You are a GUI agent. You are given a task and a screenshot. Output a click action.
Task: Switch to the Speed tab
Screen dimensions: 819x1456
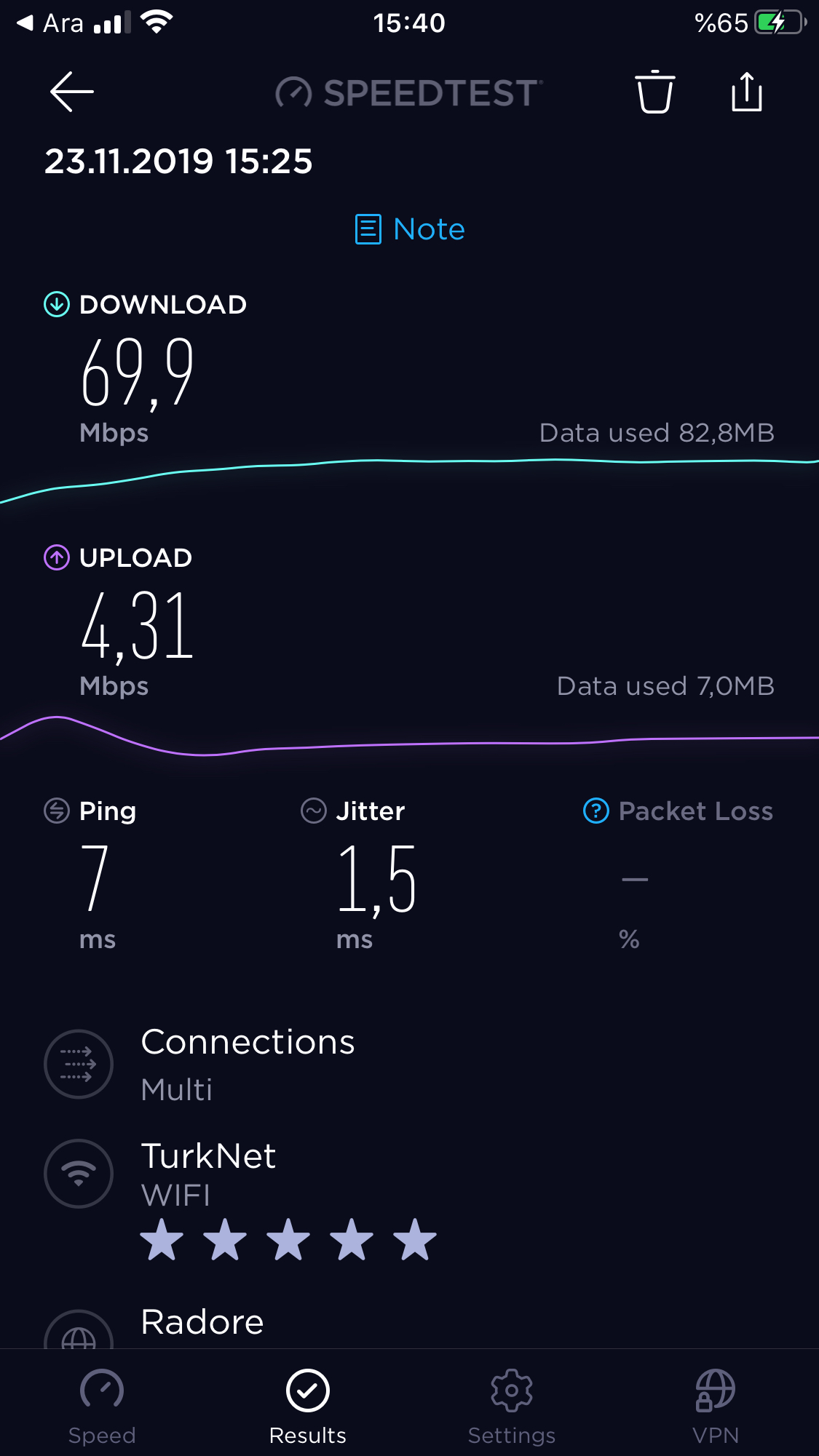point(102,1407)
